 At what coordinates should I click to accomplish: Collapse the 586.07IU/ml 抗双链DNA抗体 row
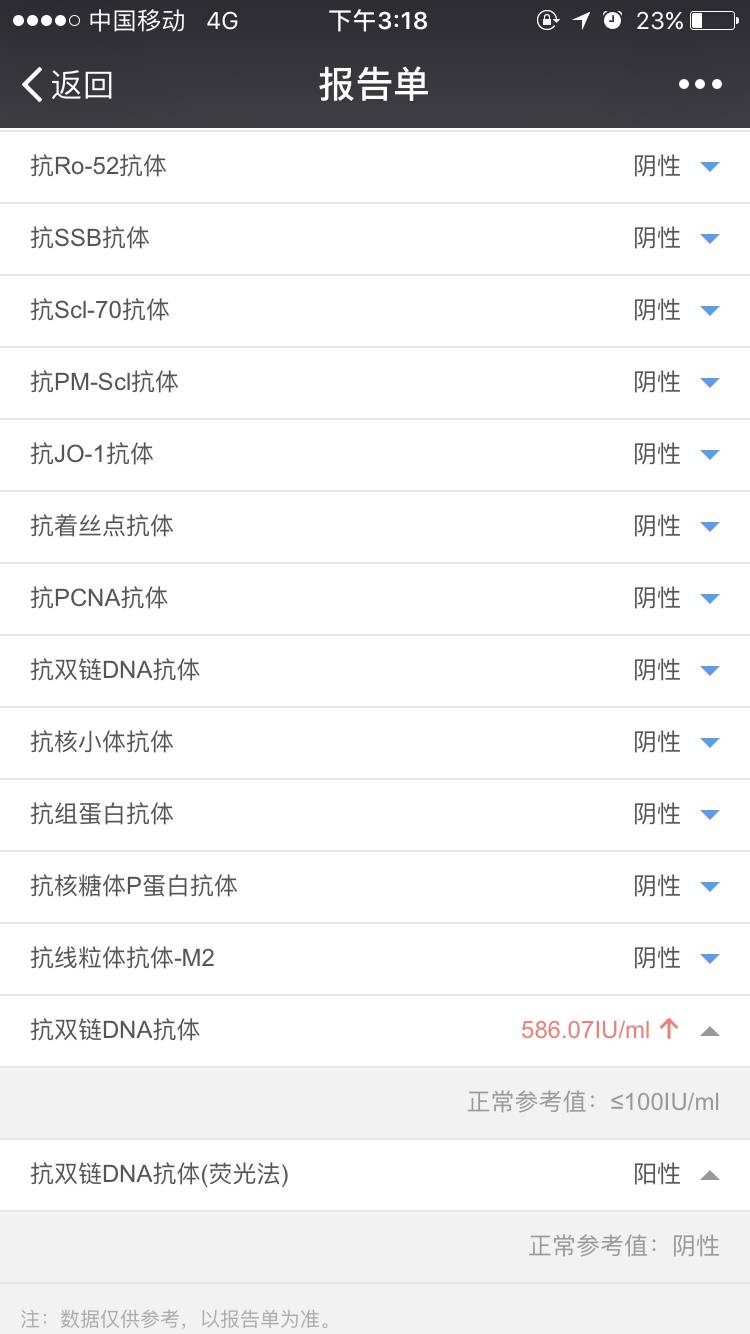tap(710, 1031)
